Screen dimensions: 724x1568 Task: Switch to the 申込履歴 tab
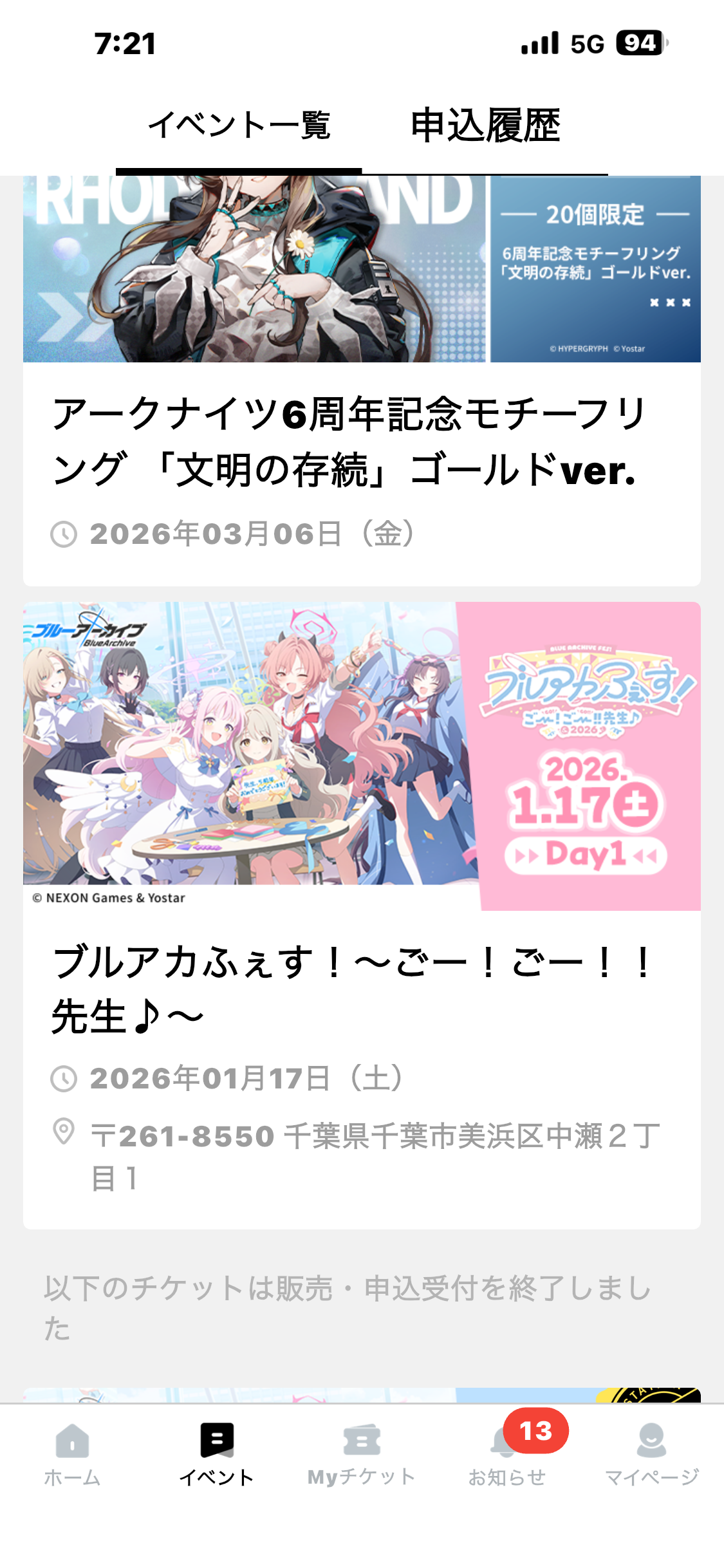tap(485, 126)
